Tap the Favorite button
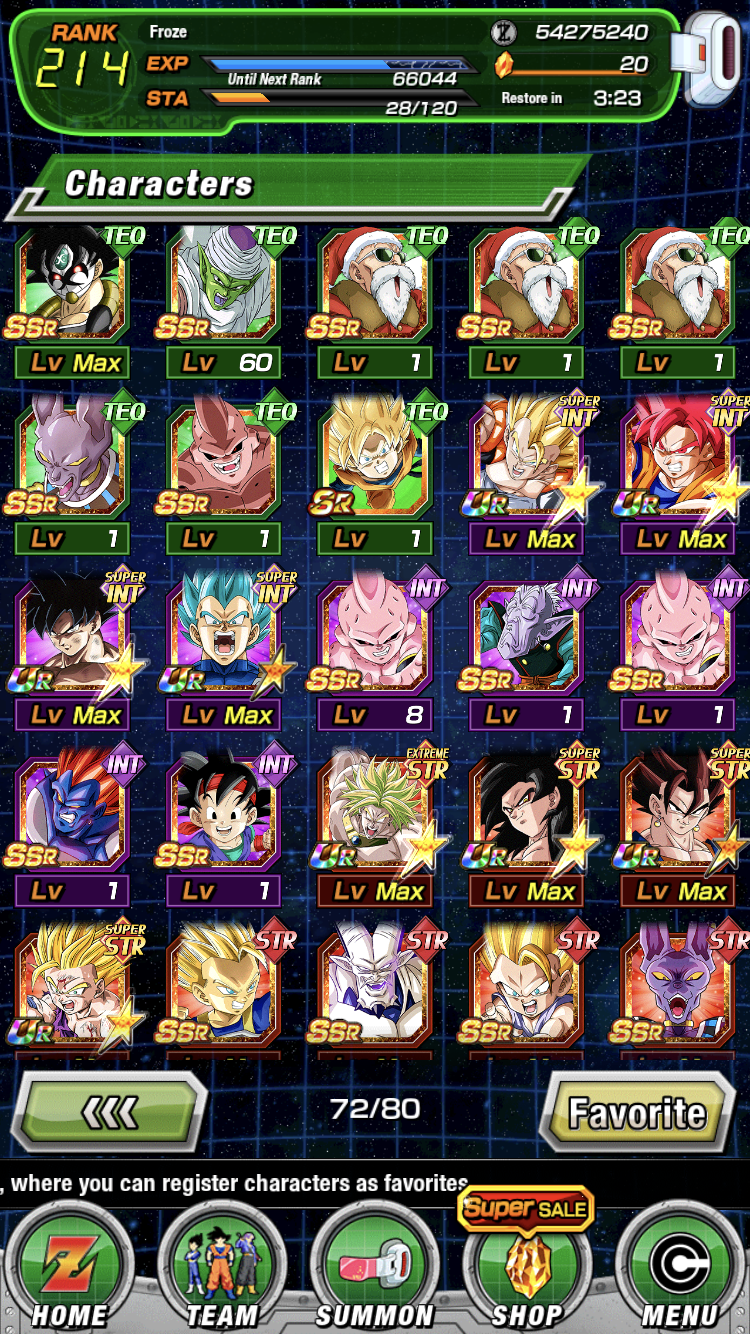This screenshot has height=1334, width=750. pyautogui.click(x=637, y=1111)
